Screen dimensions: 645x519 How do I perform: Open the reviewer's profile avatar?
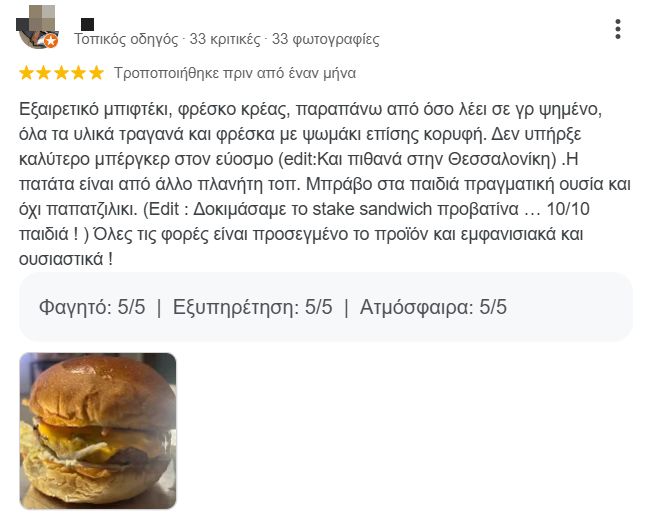tap(38, 28)
